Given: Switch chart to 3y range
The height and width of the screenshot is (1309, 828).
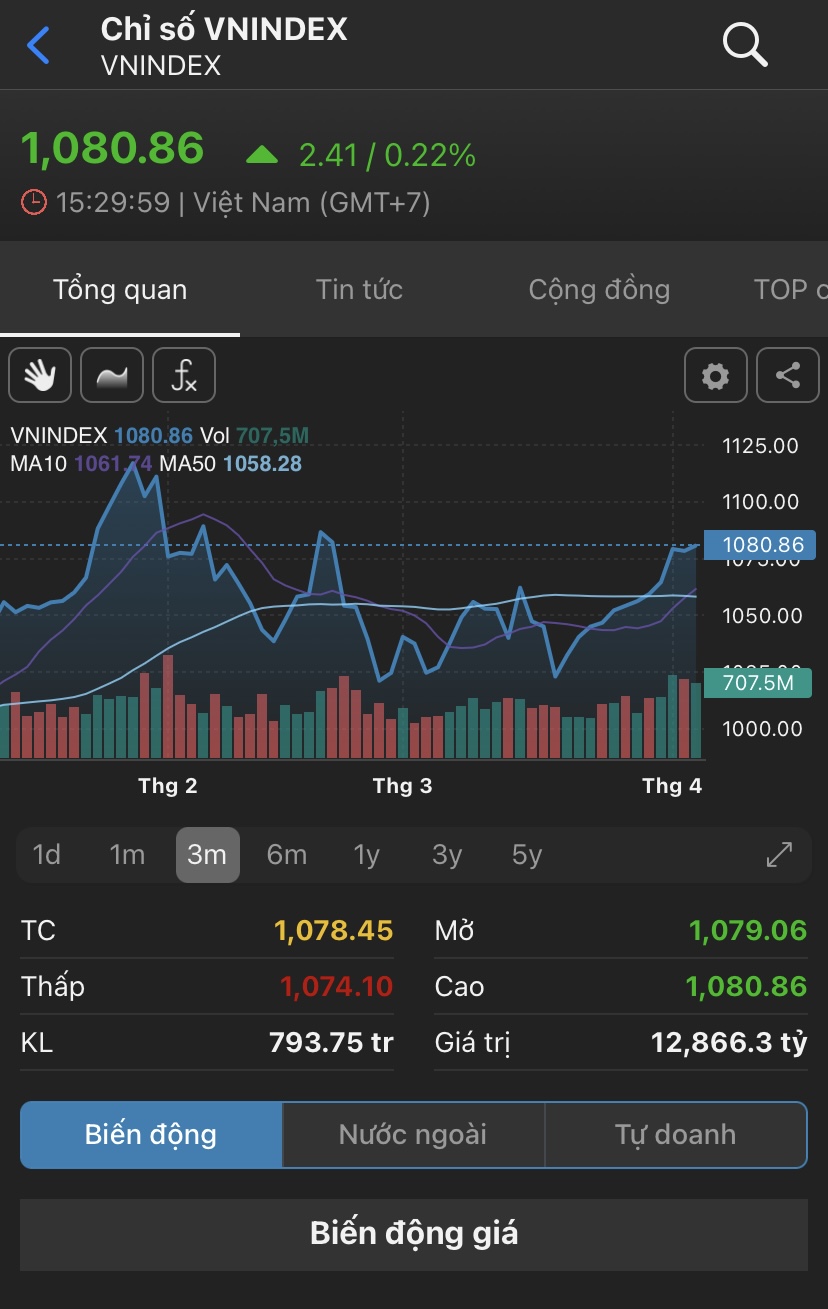Looking at the screenshot, I should (447, 855).
